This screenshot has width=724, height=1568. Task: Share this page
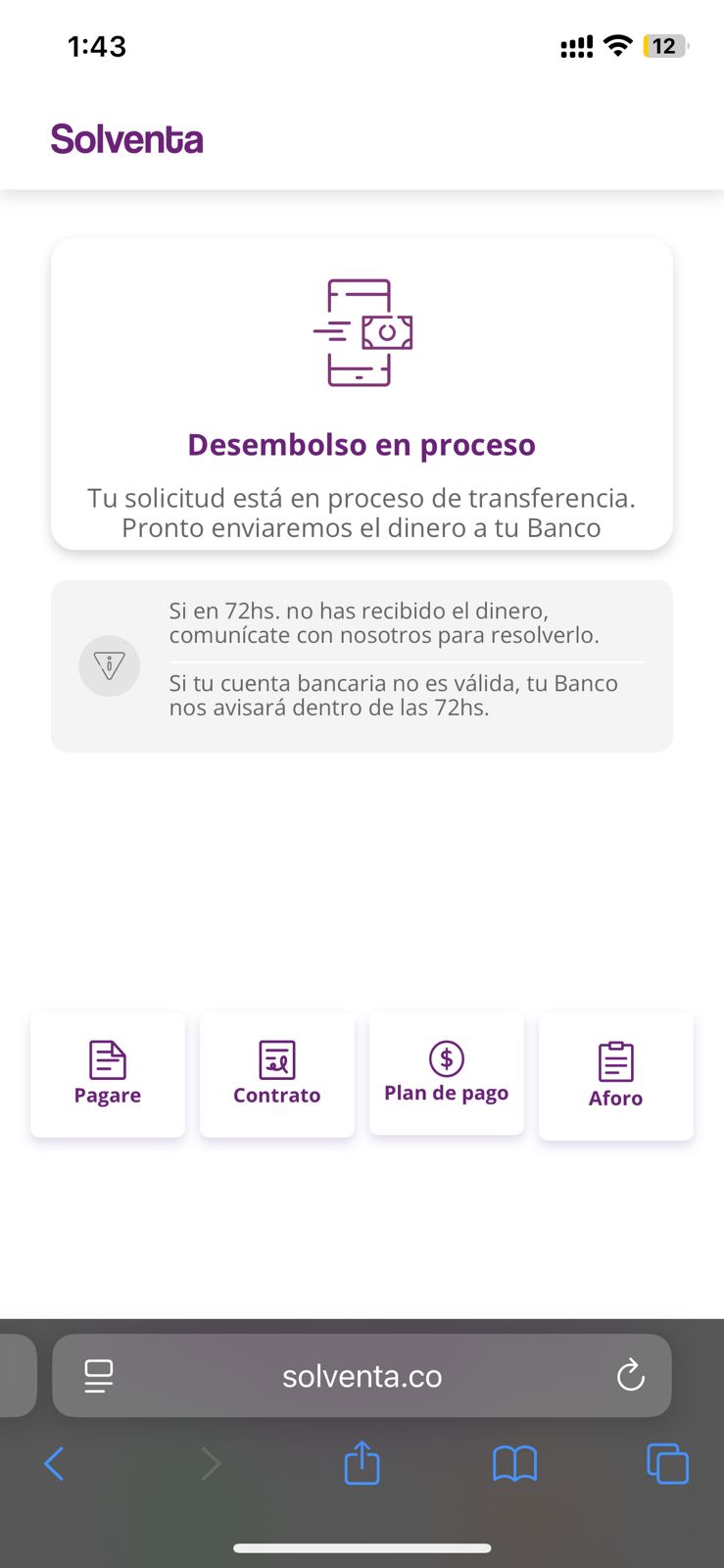(362, 1464)
